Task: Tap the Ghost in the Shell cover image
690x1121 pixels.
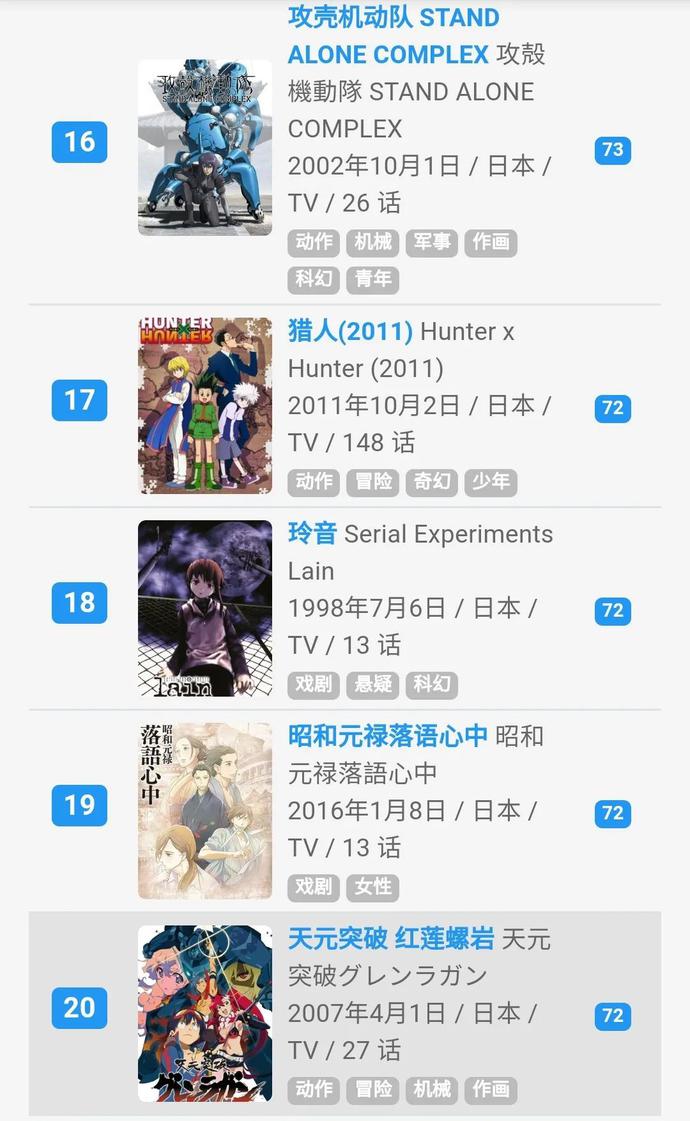Action: (x=205, y=147)
